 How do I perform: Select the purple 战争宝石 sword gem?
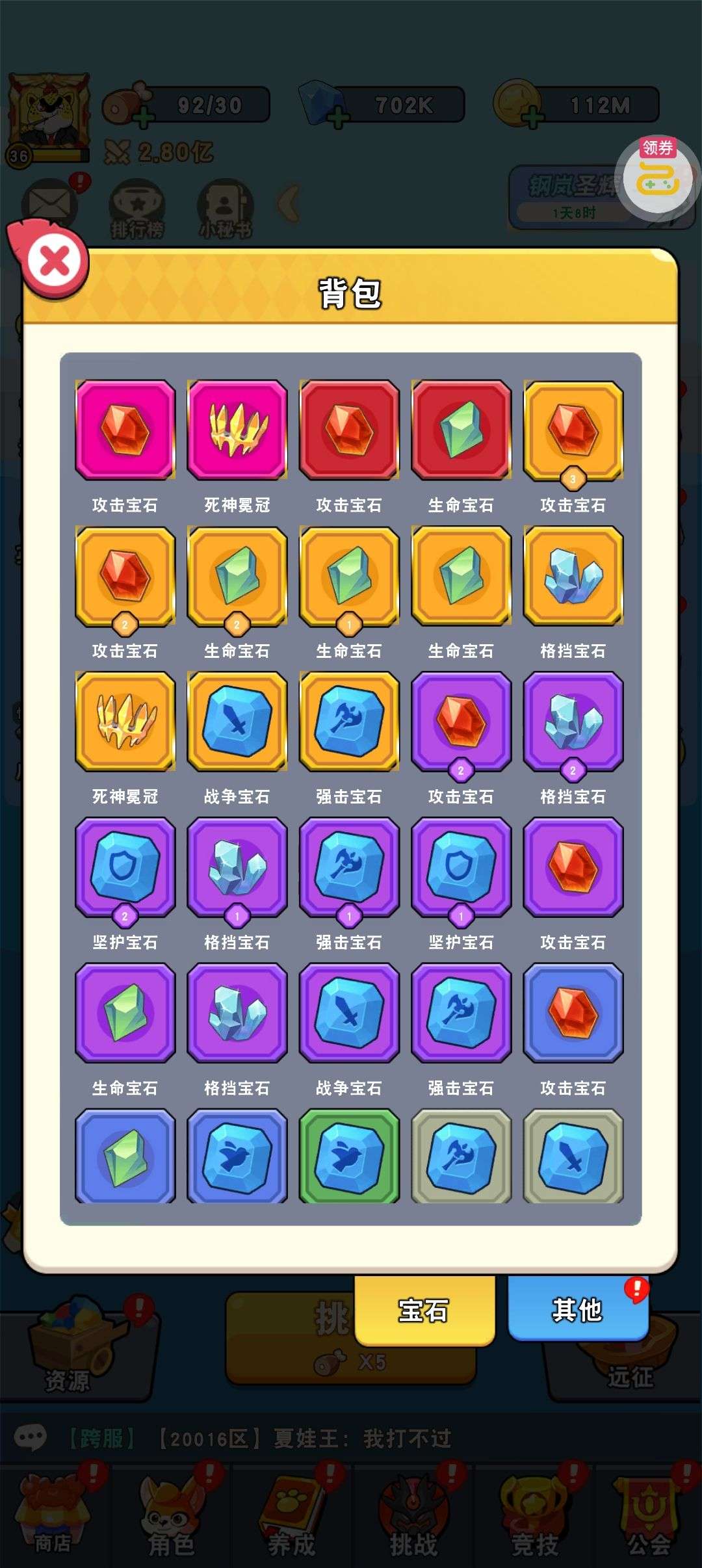point(349,1012)
